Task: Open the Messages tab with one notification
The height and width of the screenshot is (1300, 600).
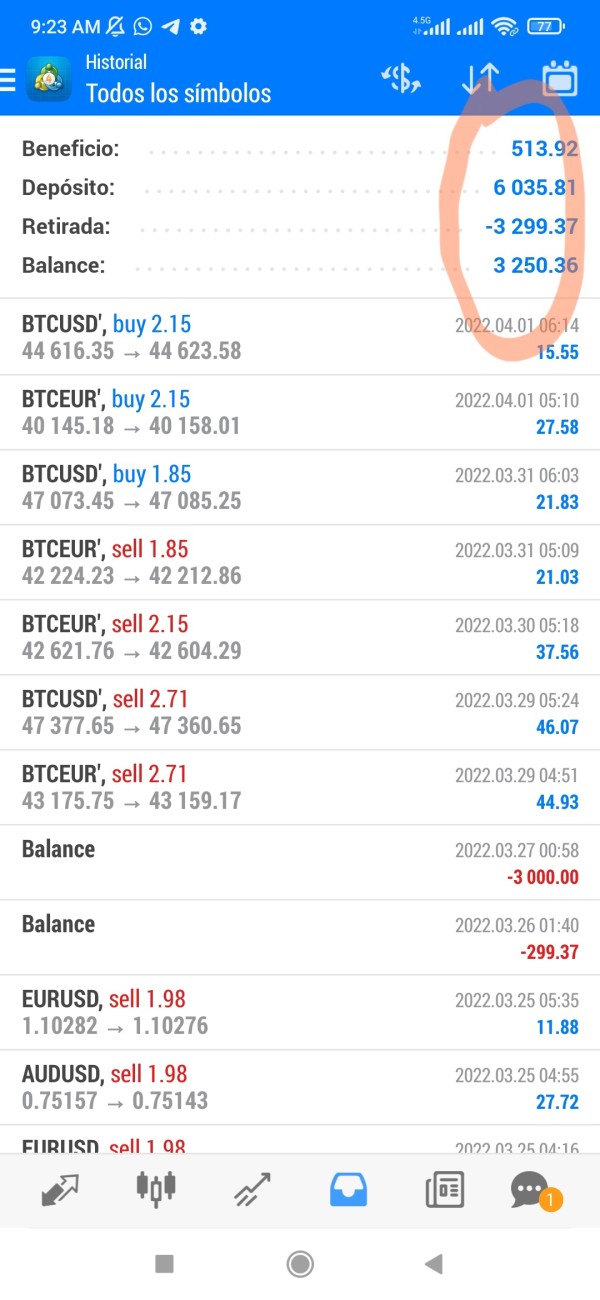Action: 530,1189
